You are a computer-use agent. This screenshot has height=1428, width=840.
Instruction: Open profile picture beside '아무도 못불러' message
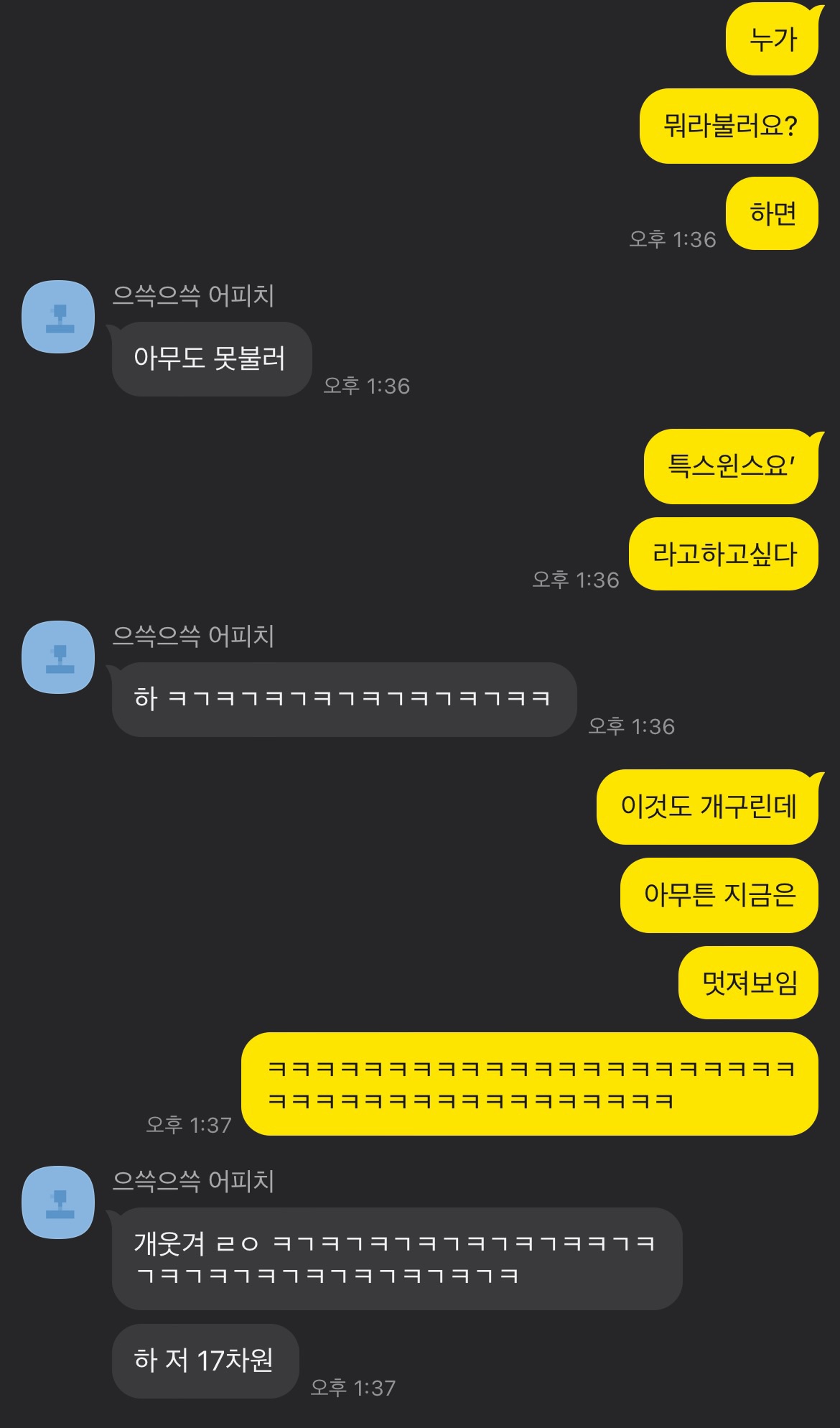point(58,317)
